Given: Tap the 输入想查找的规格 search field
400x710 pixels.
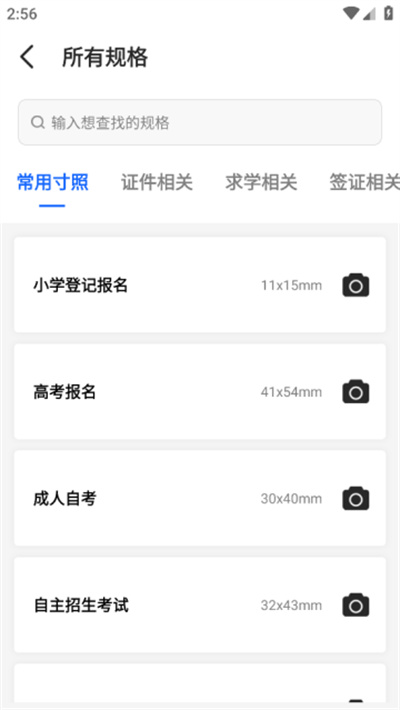Looking at the screenshot, I should [x=200, y=122].
